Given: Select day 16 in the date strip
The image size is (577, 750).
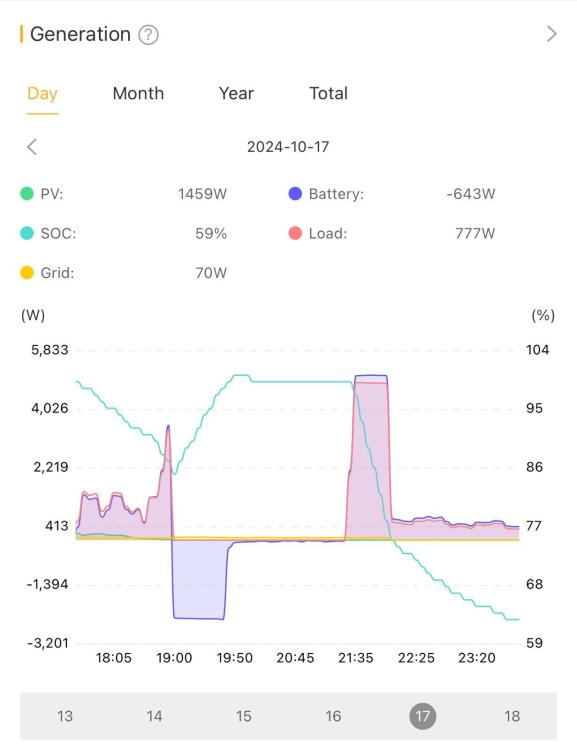Looking at the screenshot, I should tap(333, 716).
